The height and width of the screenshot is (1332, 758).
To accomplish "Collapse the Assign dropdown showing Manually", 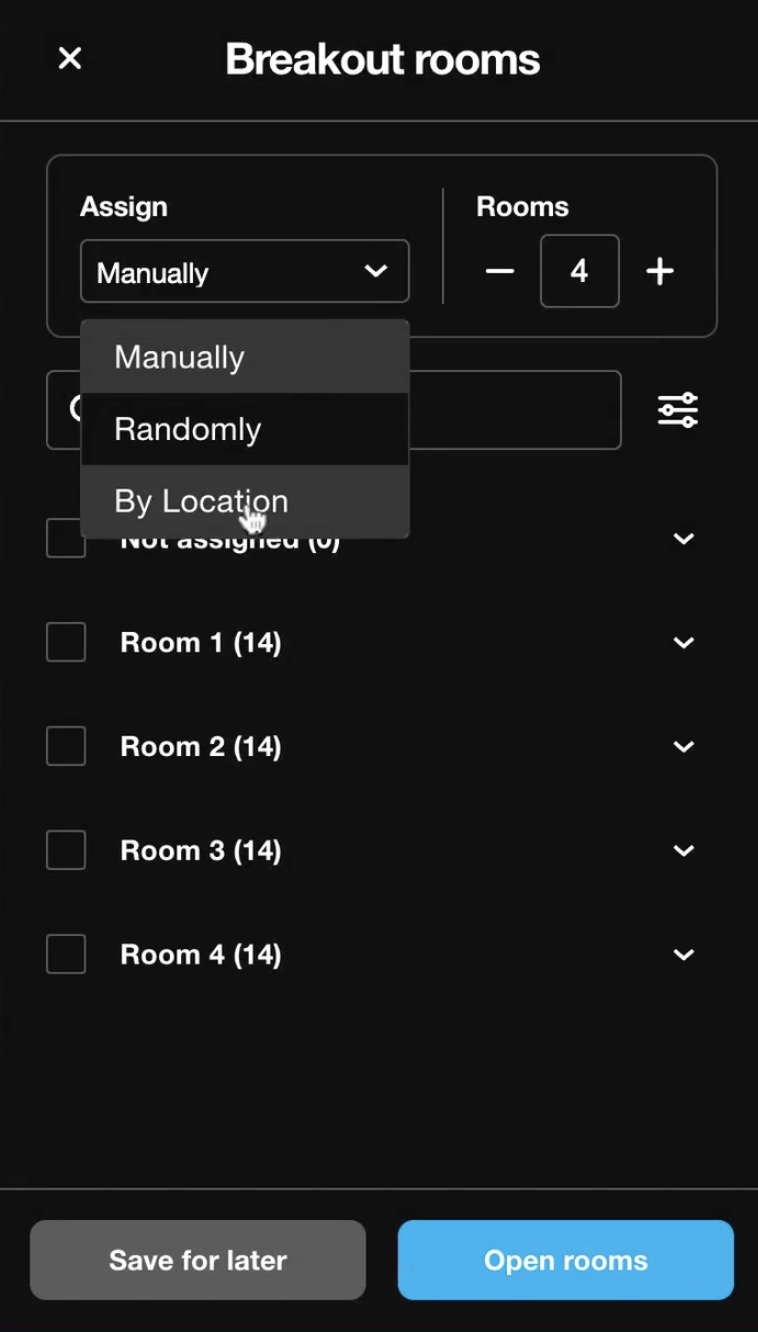I will (245, 271).
